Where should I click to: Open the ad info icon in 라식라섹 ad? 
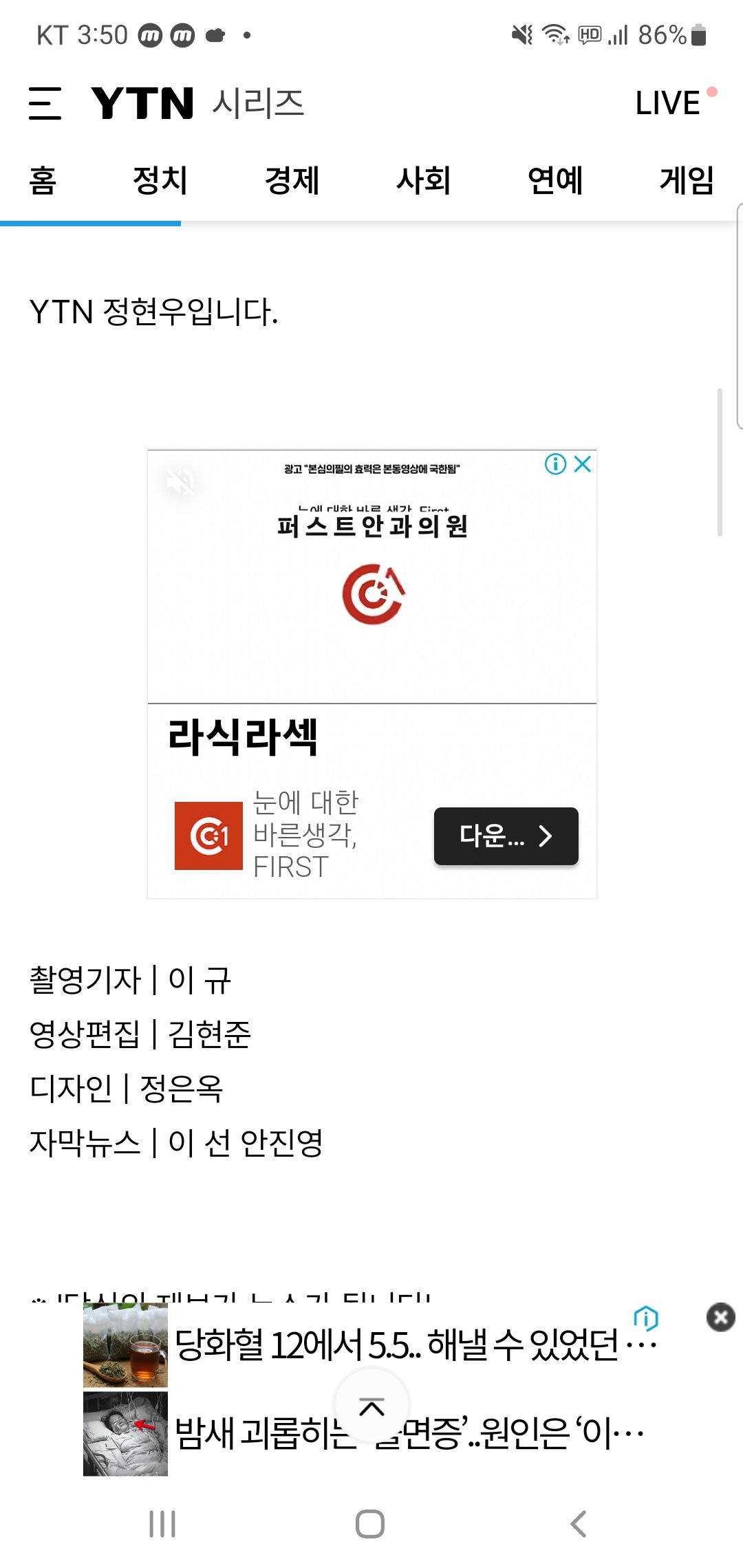(x=555, y=464)
